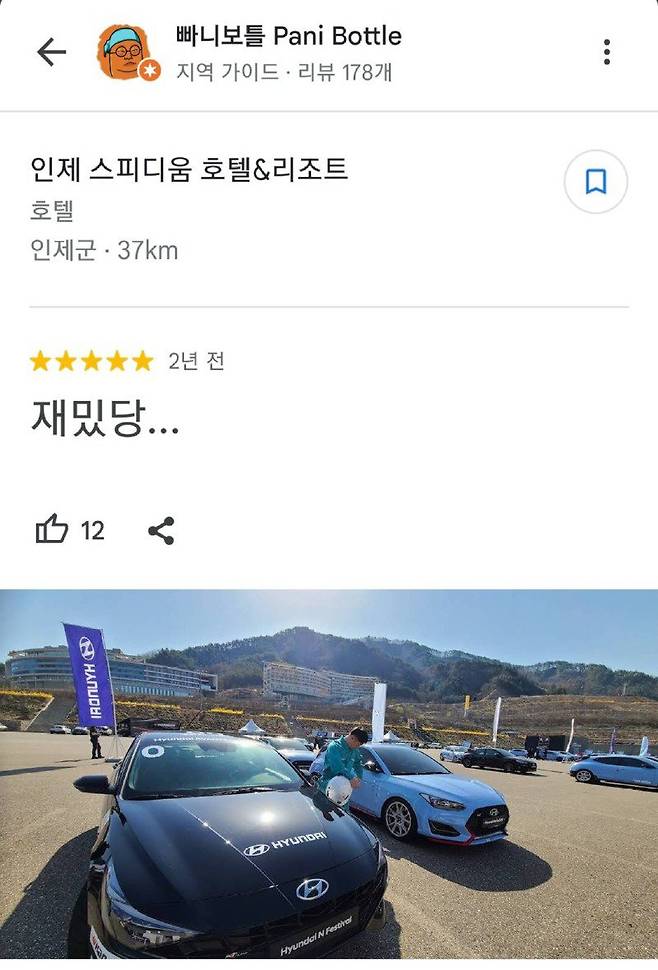Share this review
The height and width of the screenshot is (970, 658).
[x=161, y=531]
